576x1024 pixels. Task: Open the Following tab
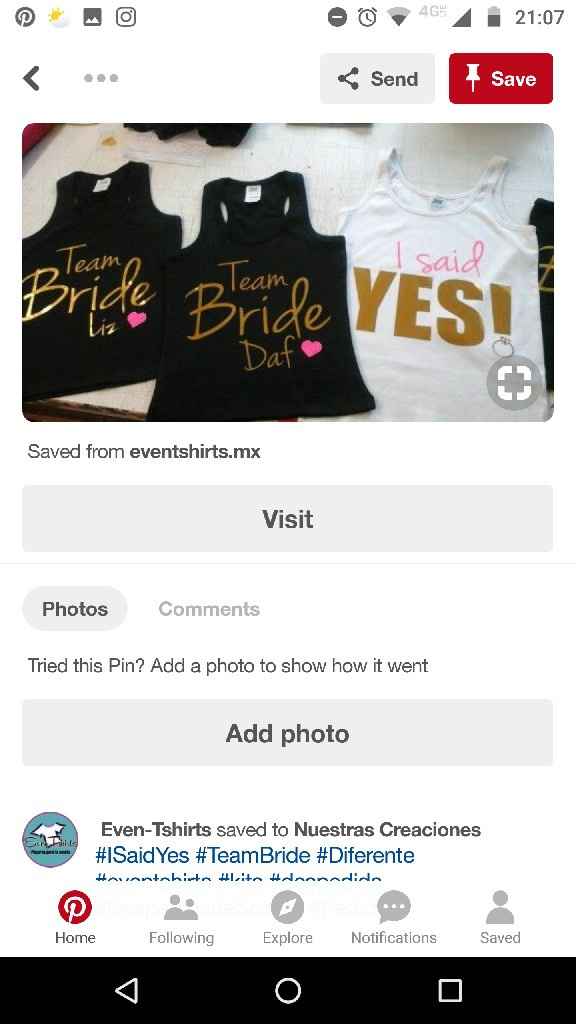click(182, 917)
